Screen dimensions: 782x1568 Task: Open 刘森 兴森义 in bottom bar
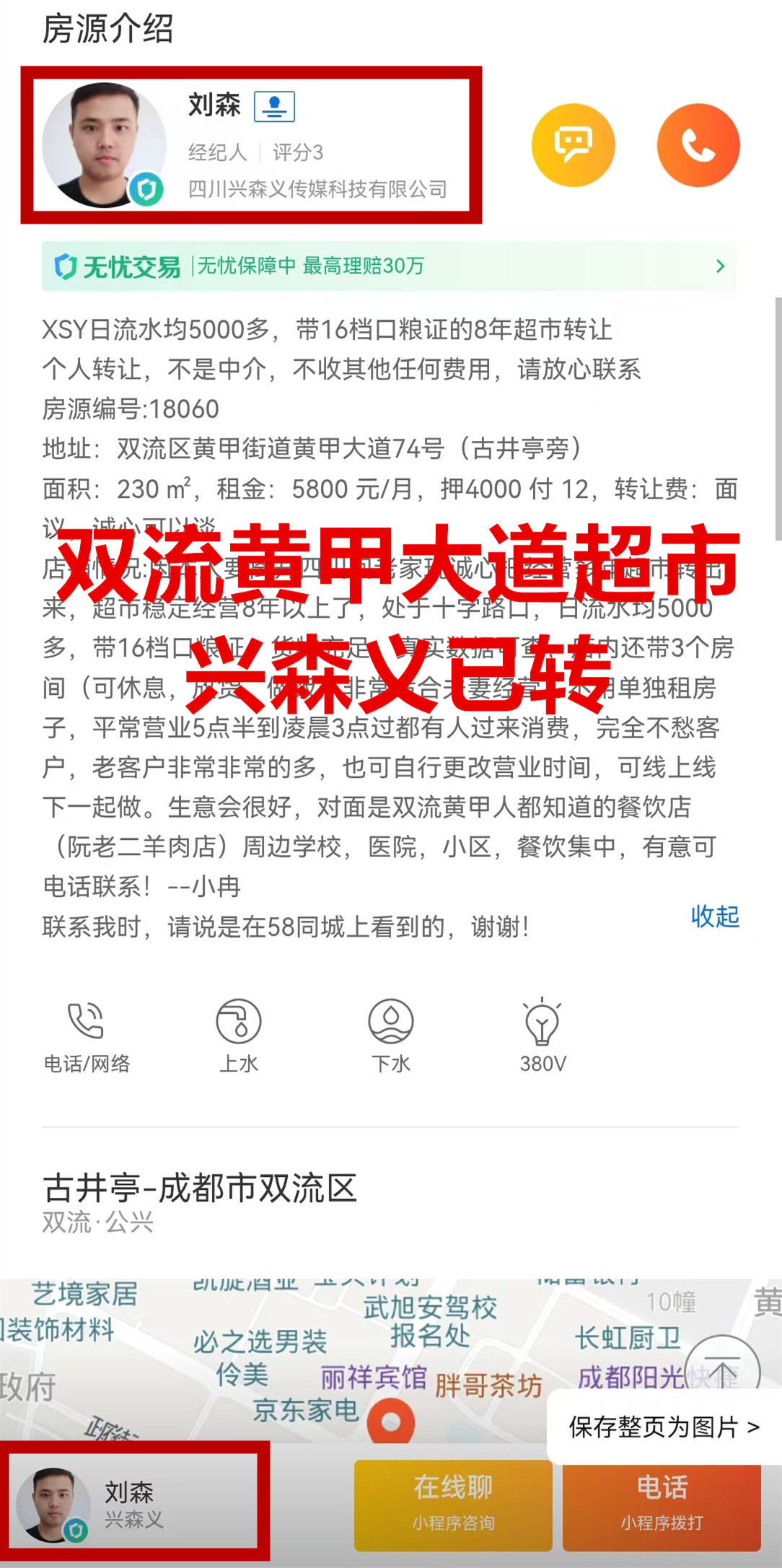pyautogui.click(x=135, y=1504)
